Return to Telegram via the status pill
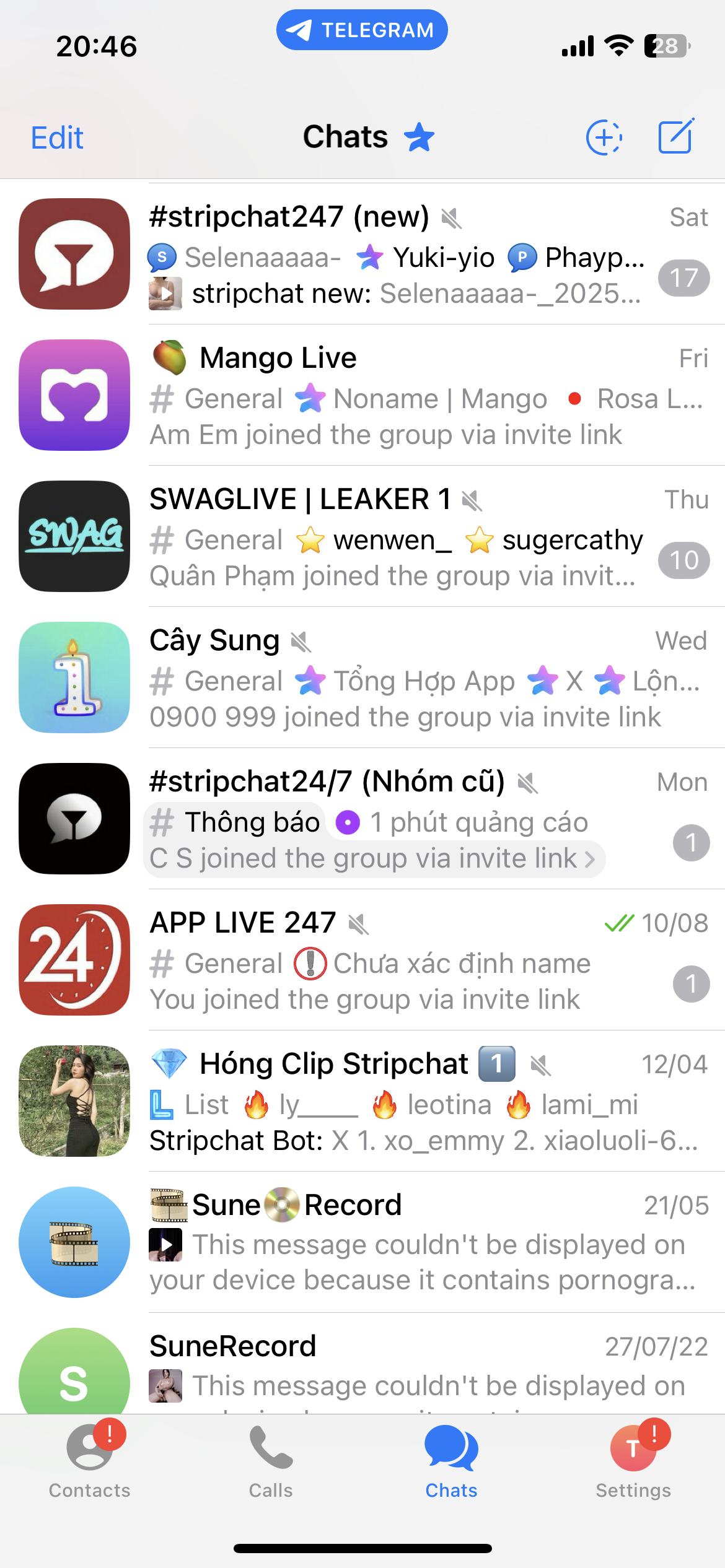 [x=362, y=30]
